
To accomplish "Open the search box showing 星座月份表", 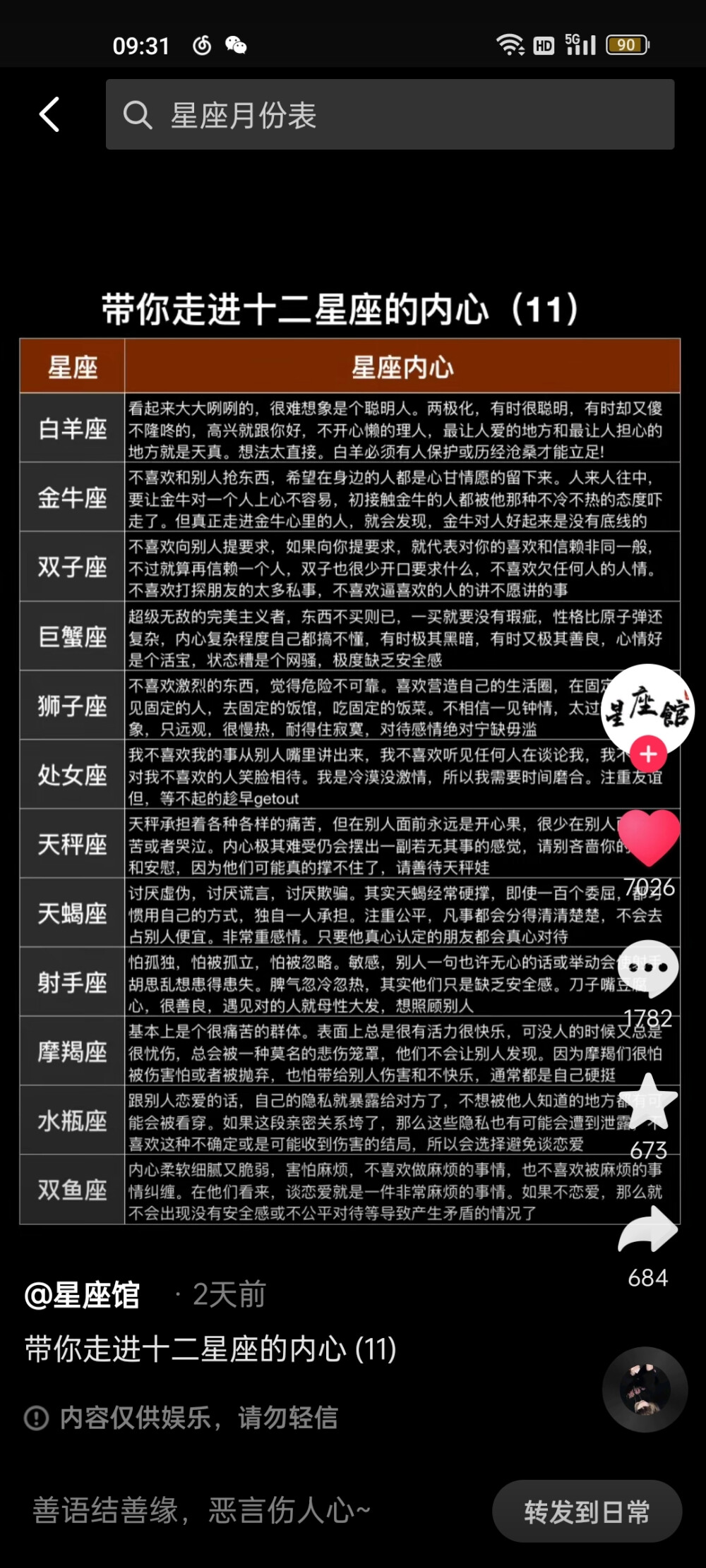I will [x=390, y=114].
